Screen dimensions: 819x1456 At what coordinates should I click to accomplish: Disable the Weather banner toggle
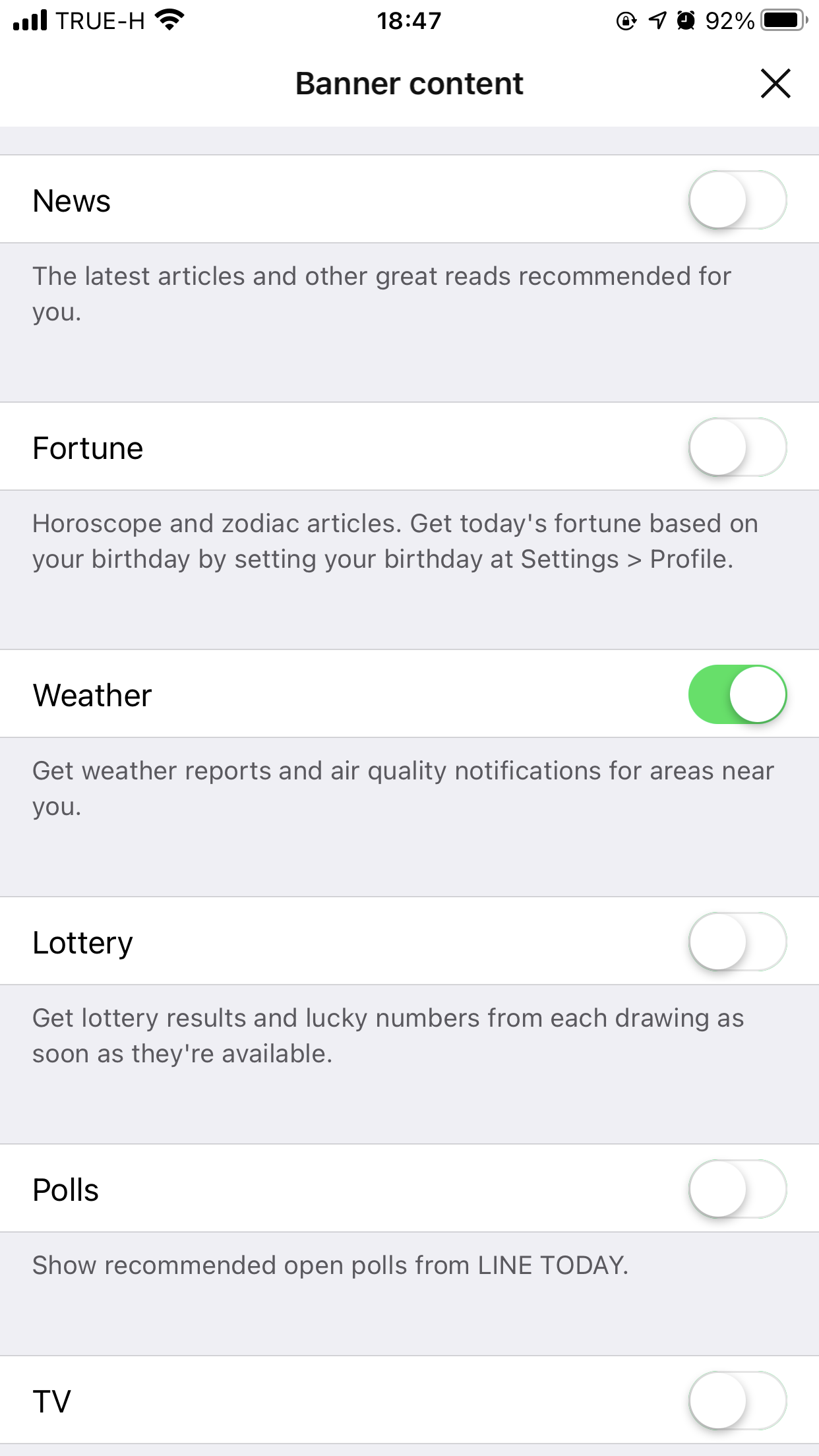(737, 694)
